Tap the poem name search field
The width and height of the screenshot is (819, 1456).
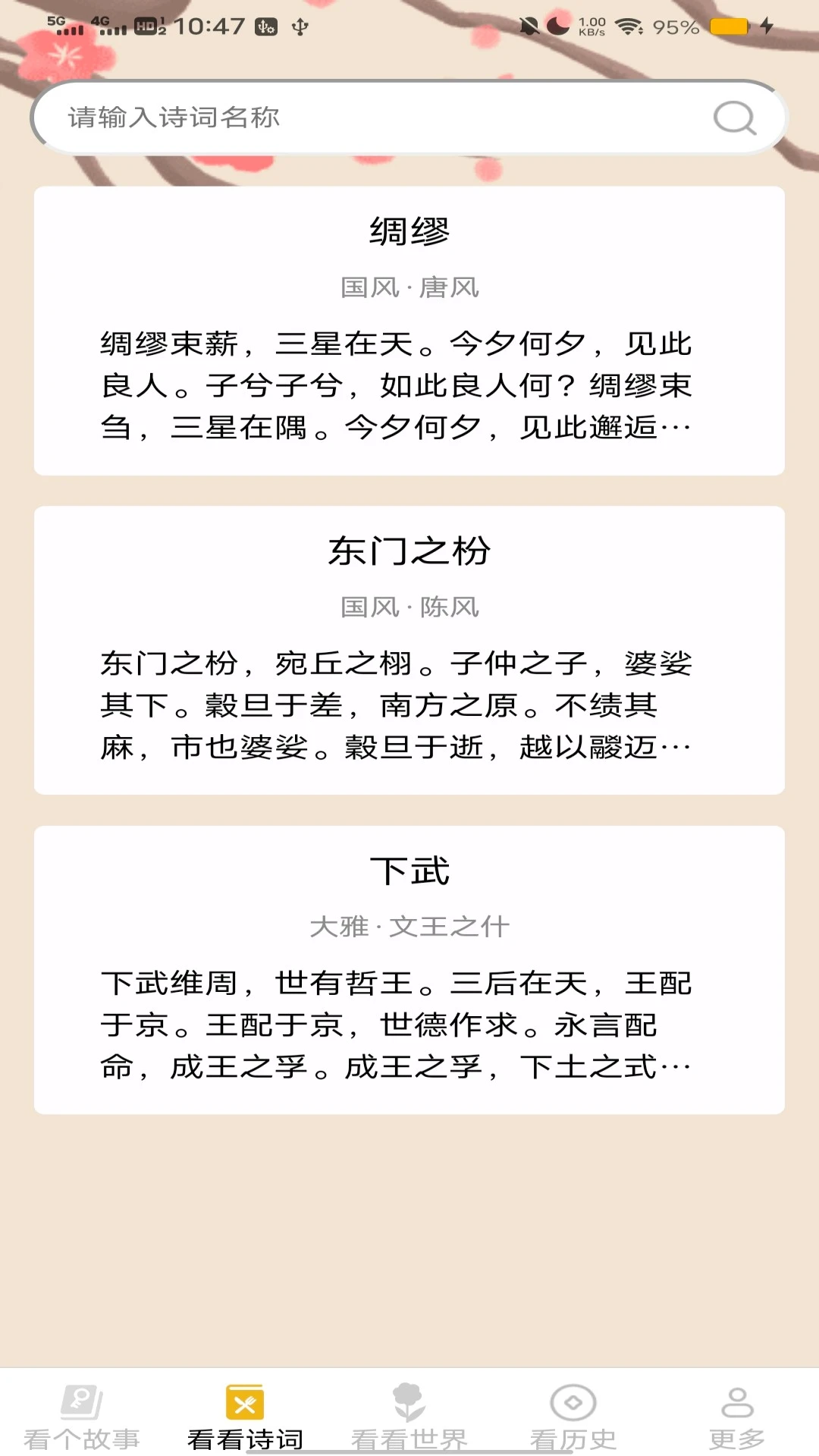pyautogui.click(x=379, y=118)
